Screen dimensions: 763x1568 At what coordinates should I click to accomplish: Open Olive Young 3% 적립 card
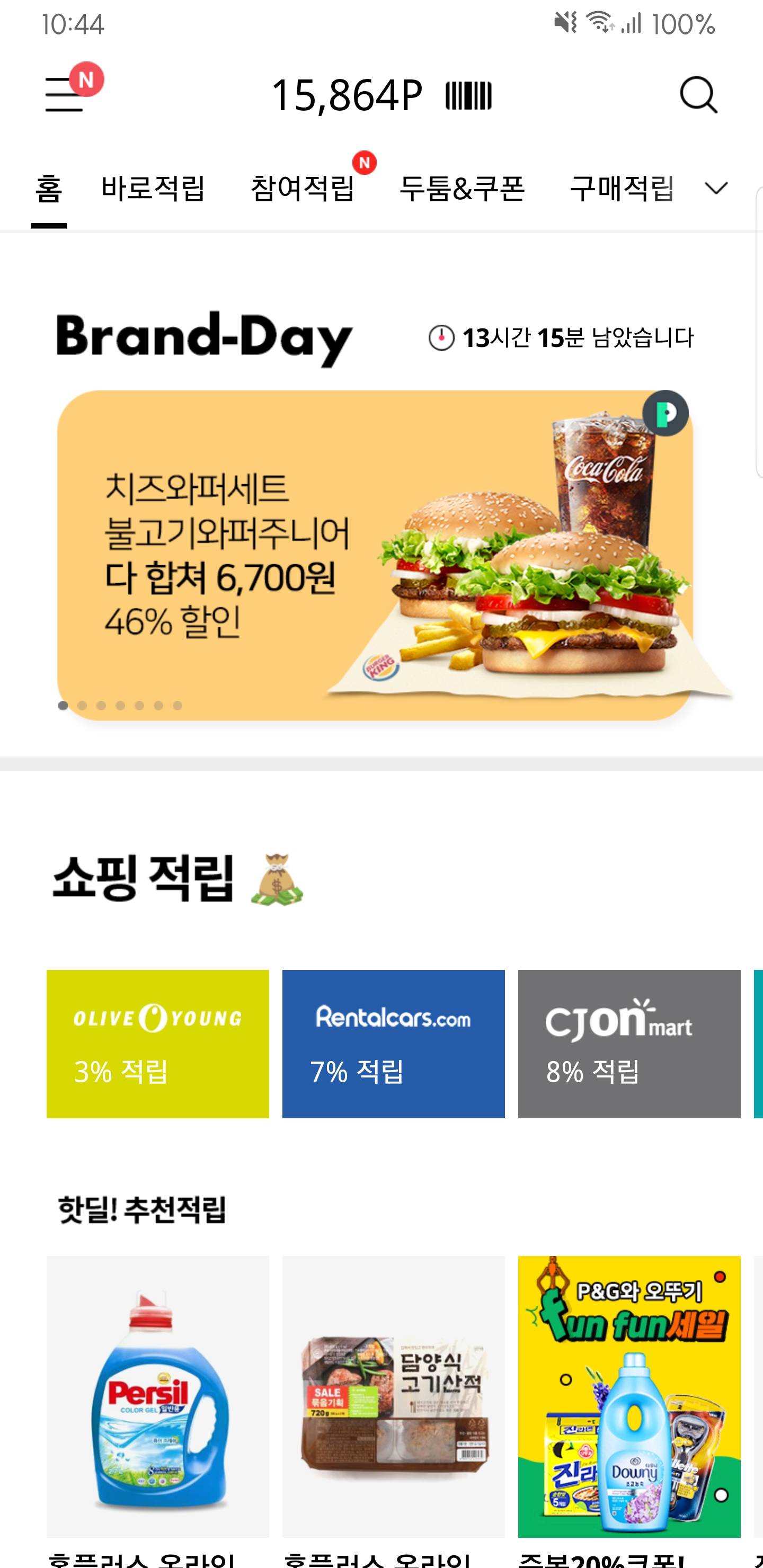(x=158, y=1044)
